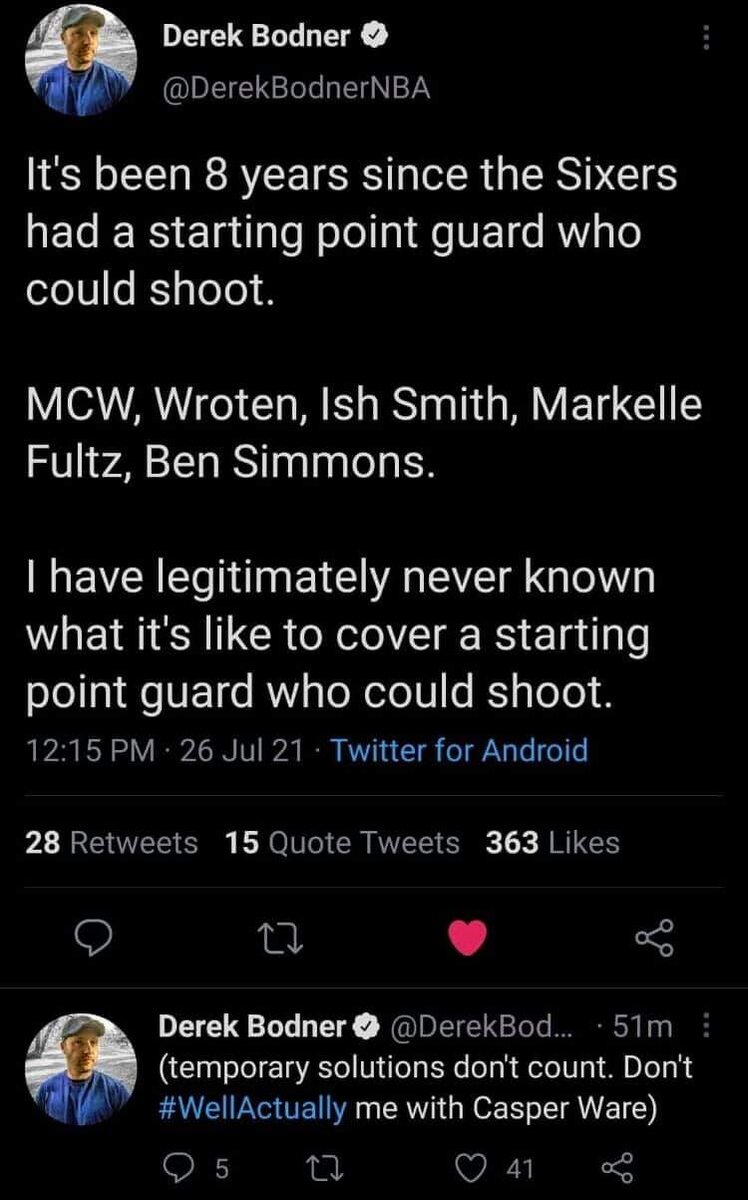The width and height of the screenshot is (748, 1200).
Task: Open the #WellActually hashtag
Action: pyautogui.click(x=253, y=1108)
